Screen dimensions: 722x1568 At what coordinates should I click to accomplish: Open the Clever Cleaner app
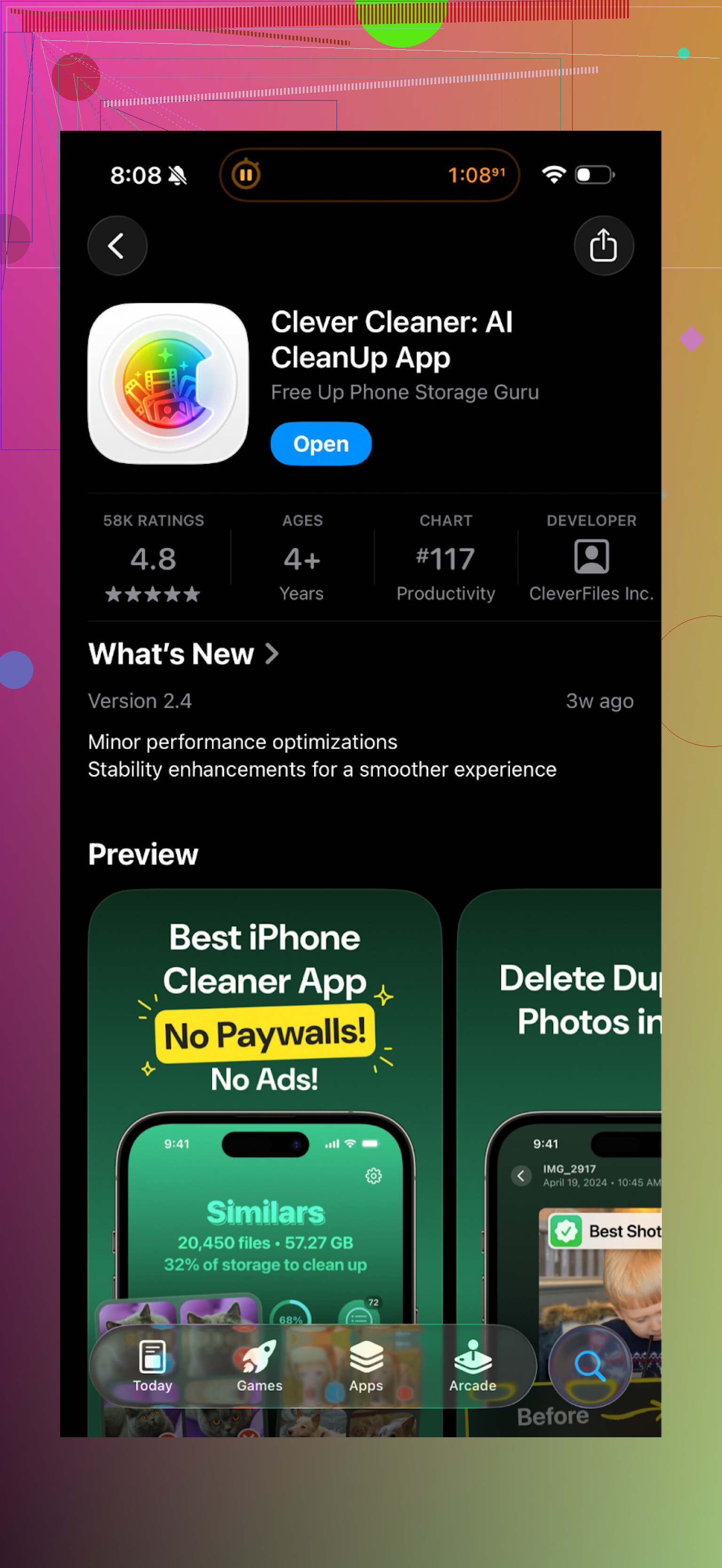coord(321,444)
